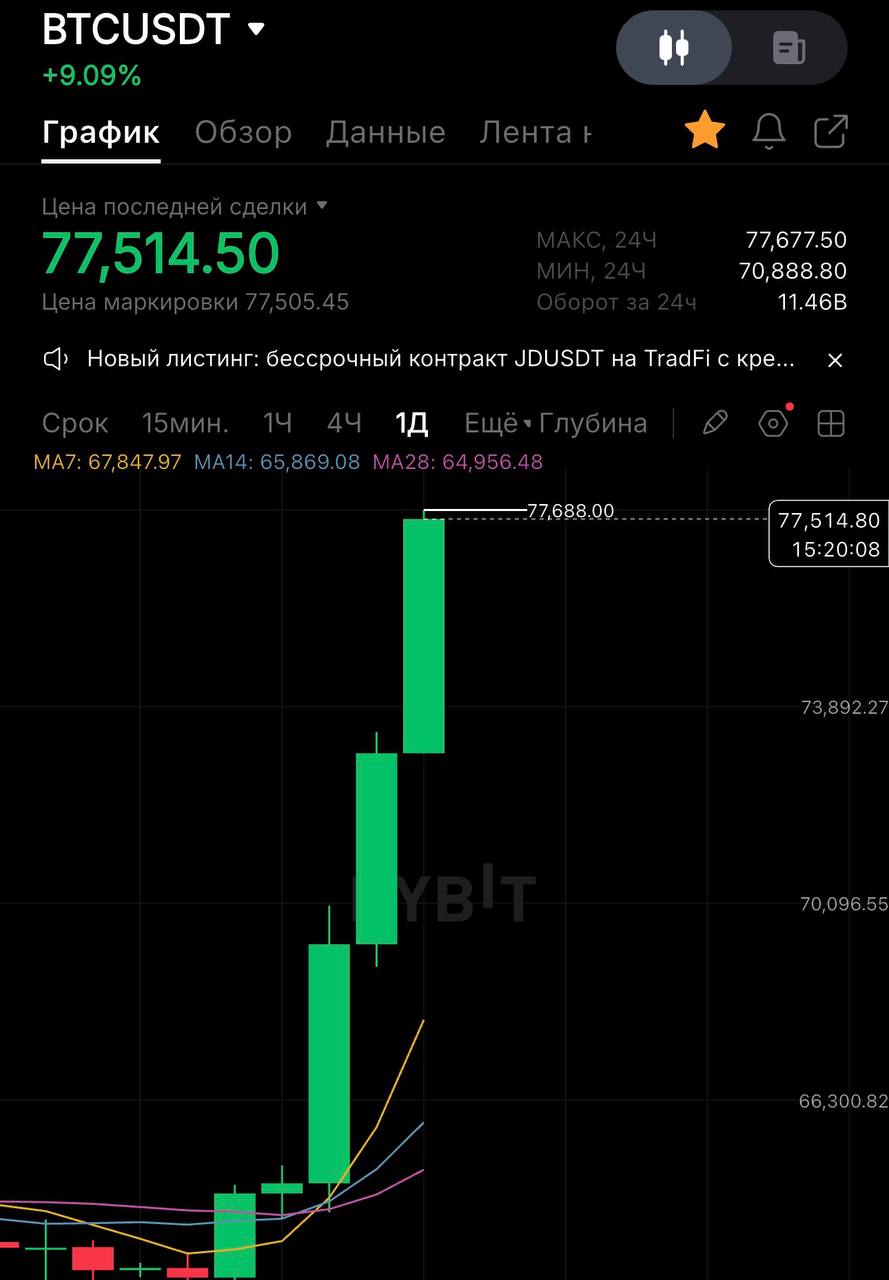Switch to the order book view toggle
Screen dimensions: 889x1280
point(789,48)
